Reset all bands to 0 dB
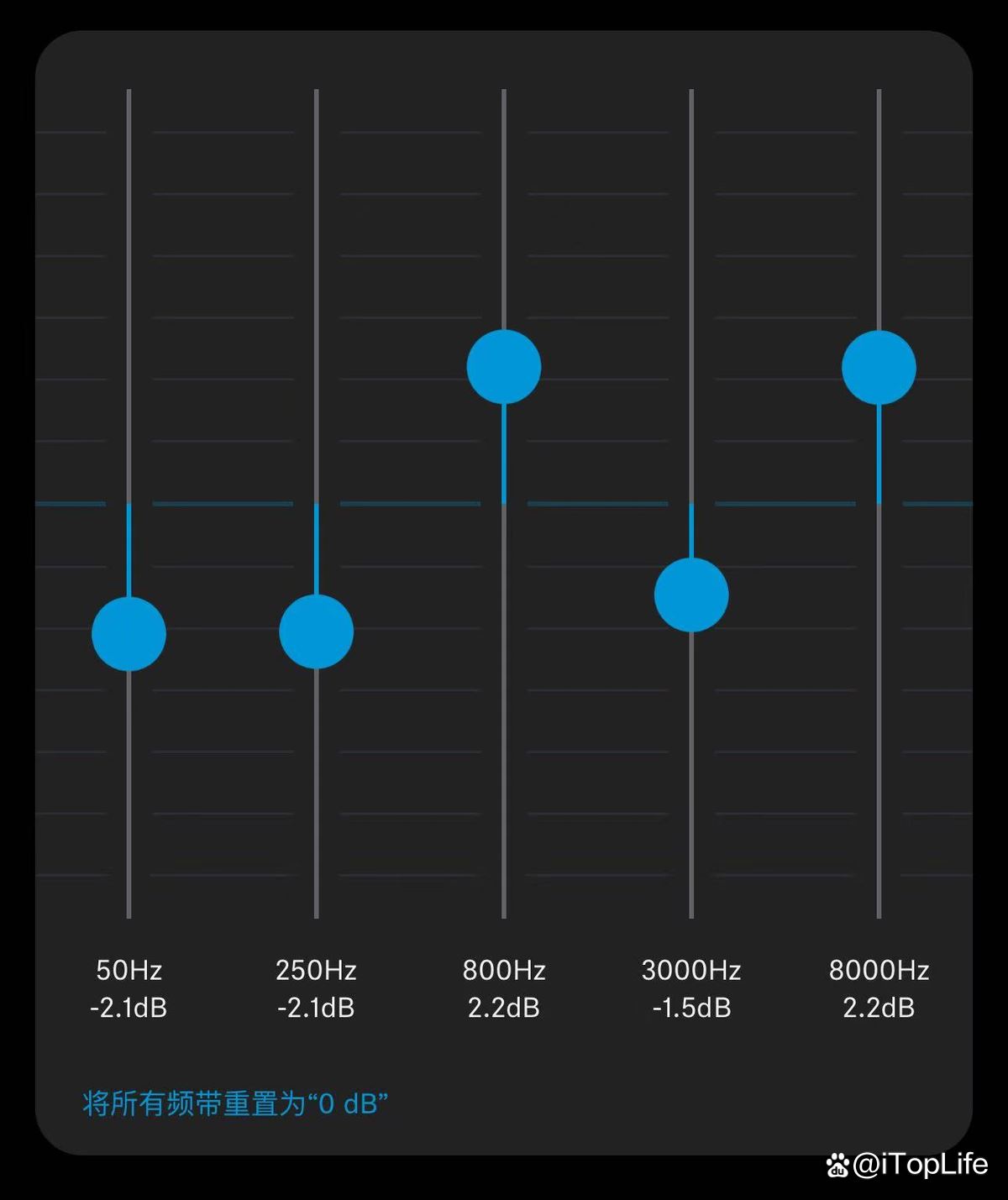The height and width of the screenshot is (1200, 1008). (x=235, y=1103)
